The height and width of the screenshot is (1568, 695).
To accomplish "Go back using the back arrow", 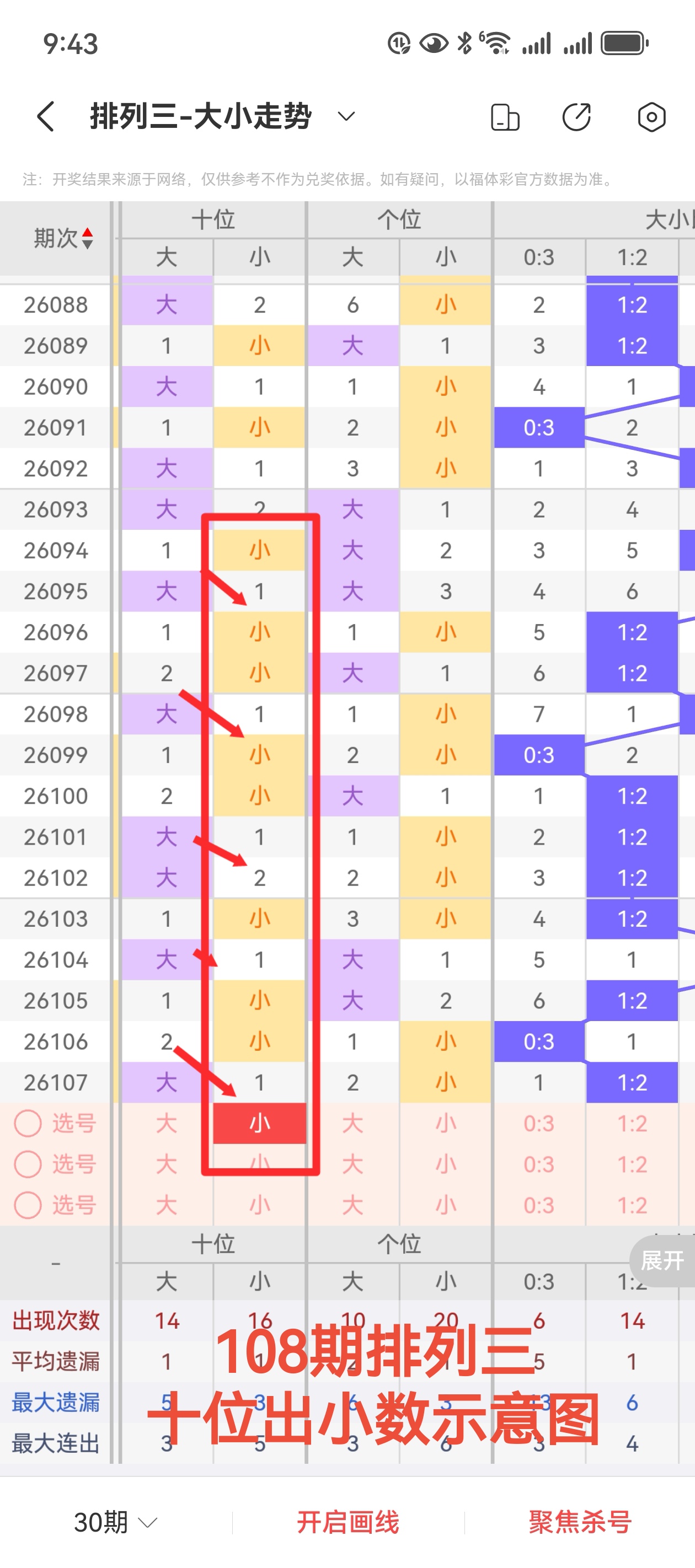I will 46,116.
